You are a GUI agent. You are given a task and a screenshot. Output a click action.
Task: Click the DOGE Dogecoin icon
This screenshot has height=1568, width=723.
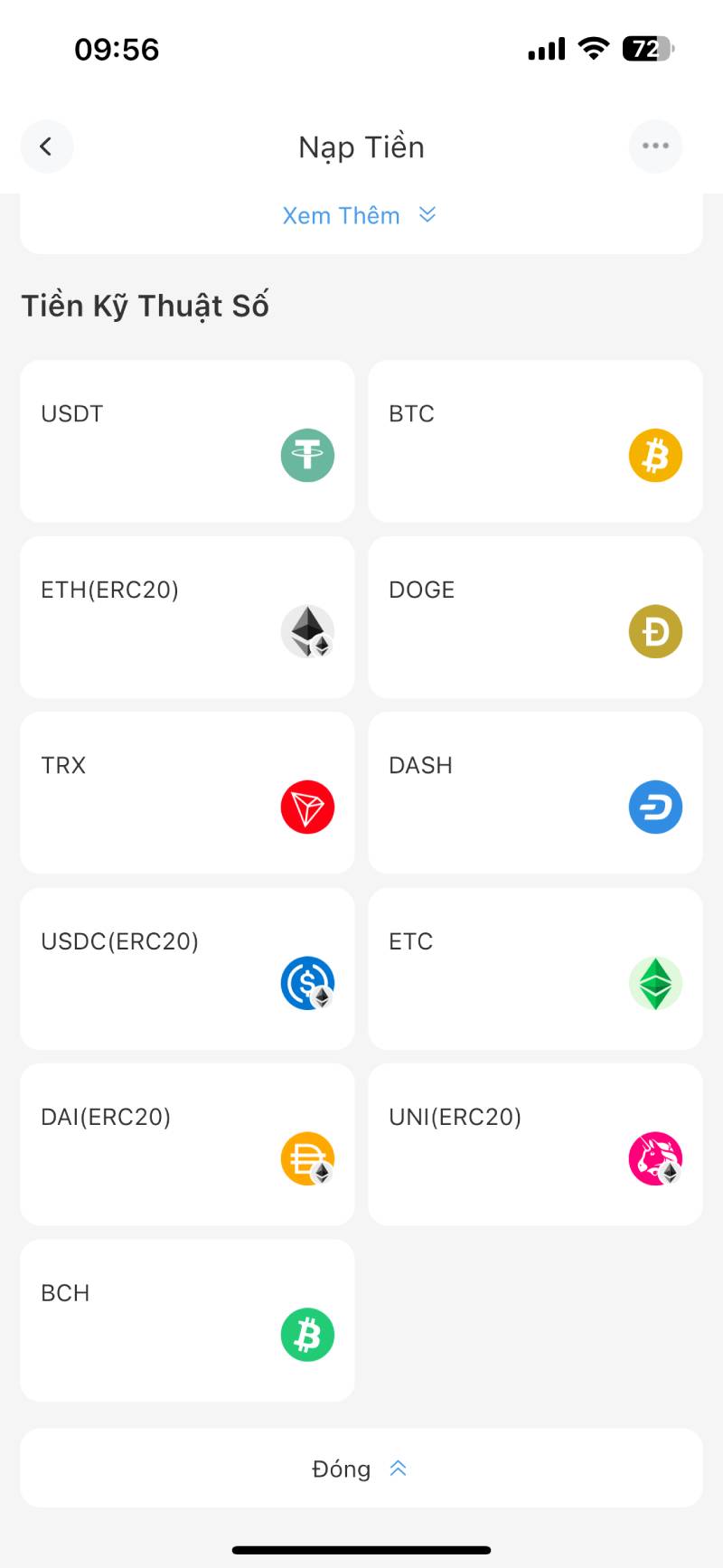click(x=655, y=630)
